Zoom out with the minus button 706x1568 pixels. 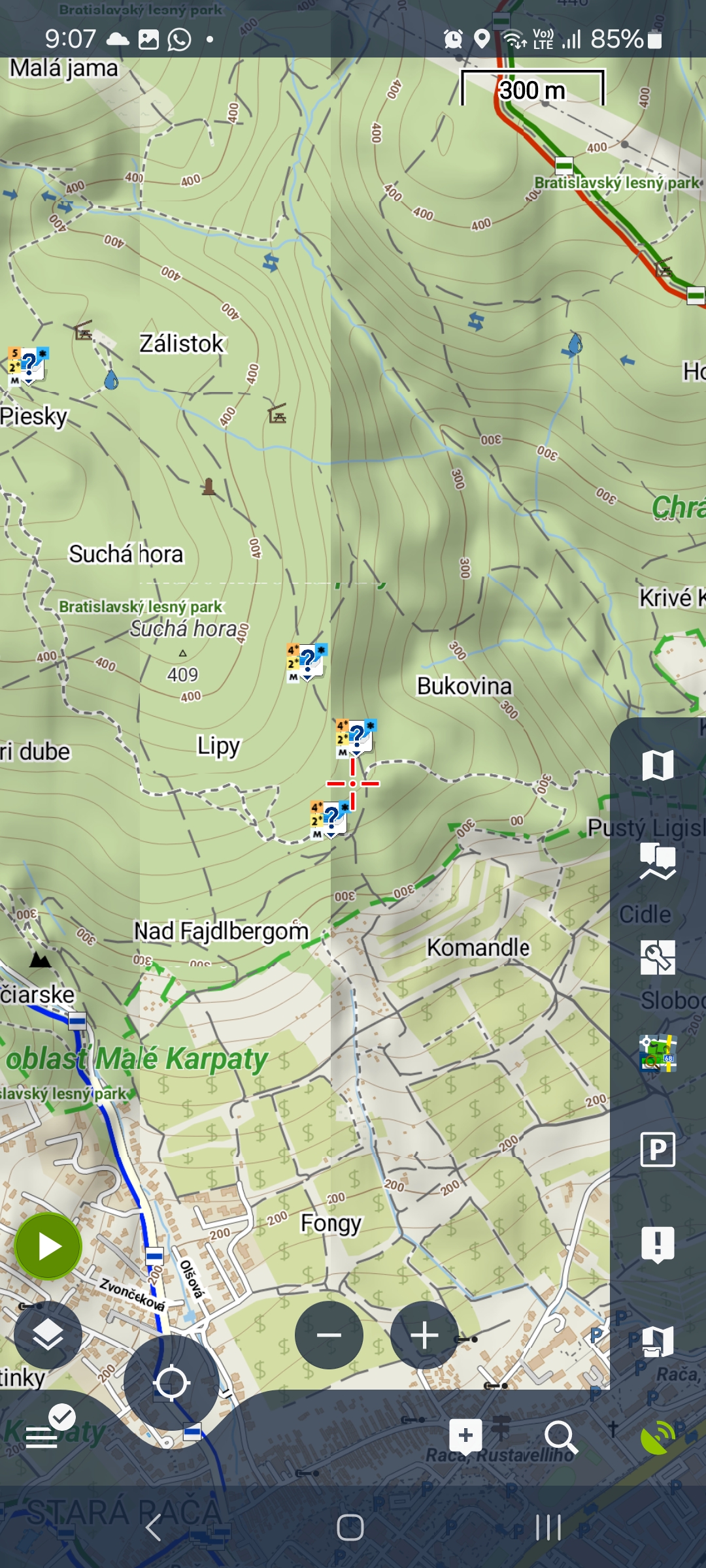point(329,1335)
